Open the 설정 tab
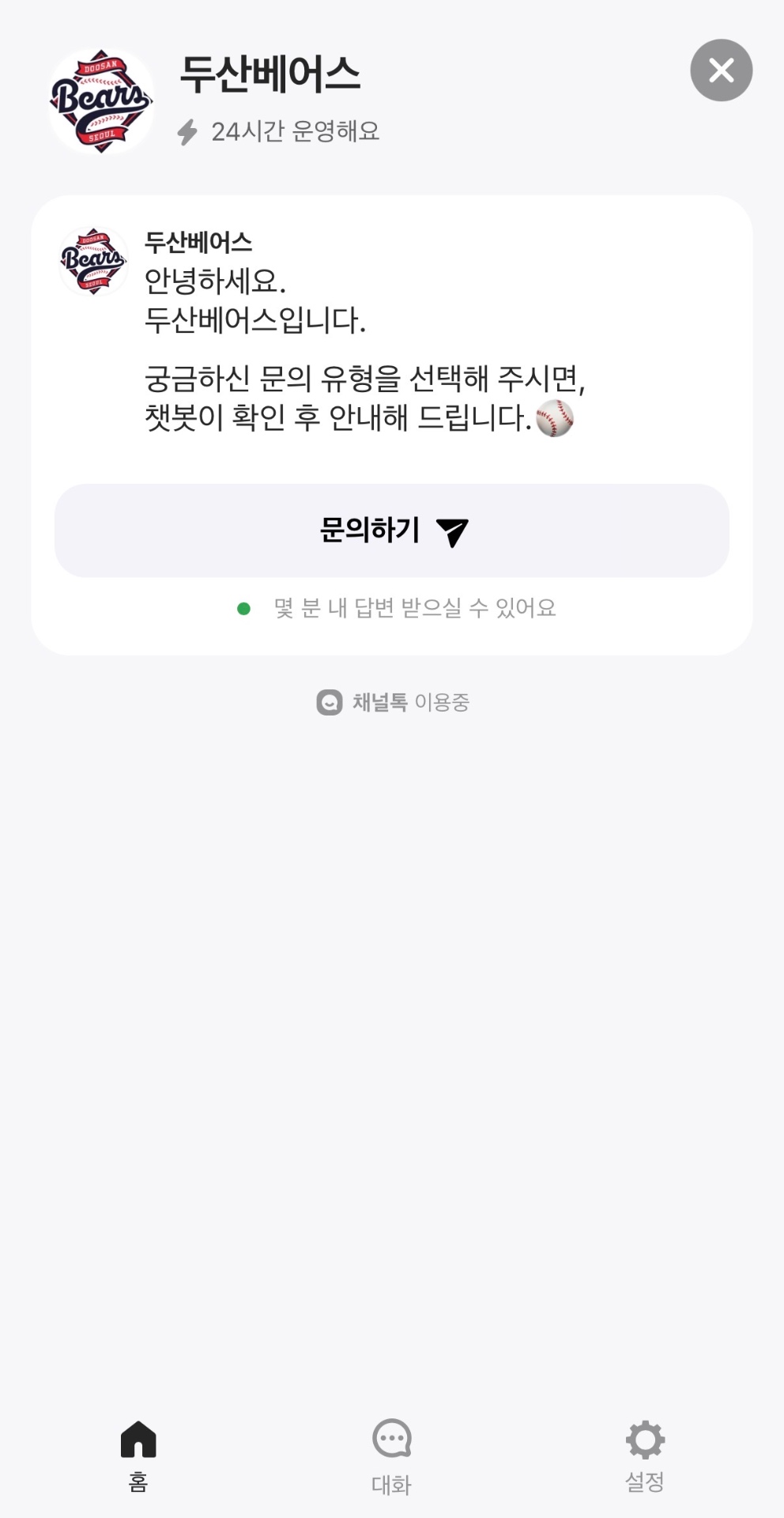This screenshot has width=784, height=1518. 644,1455
